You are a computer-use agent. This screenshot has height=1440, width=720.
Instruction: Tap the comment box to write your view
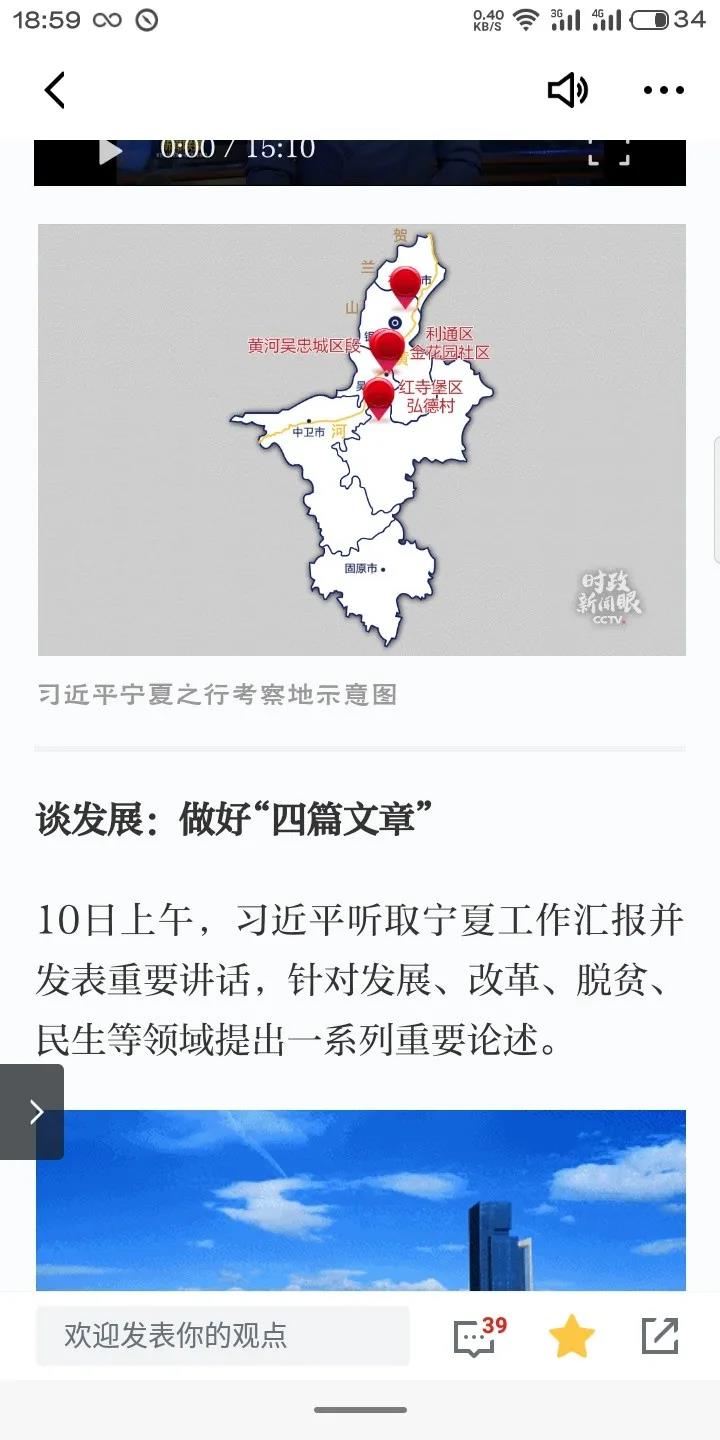(223, 1335)
